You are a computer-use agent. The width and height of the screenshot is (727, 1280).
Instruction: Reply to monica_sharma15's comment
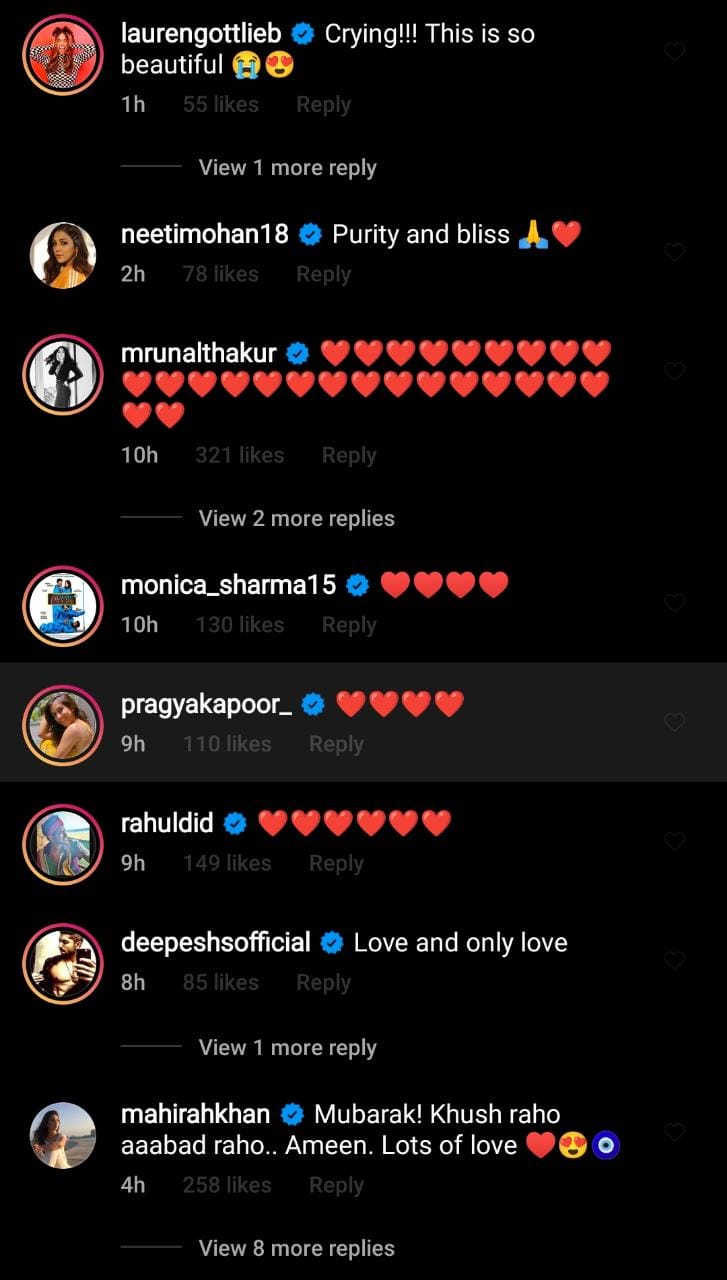point(348,625)
